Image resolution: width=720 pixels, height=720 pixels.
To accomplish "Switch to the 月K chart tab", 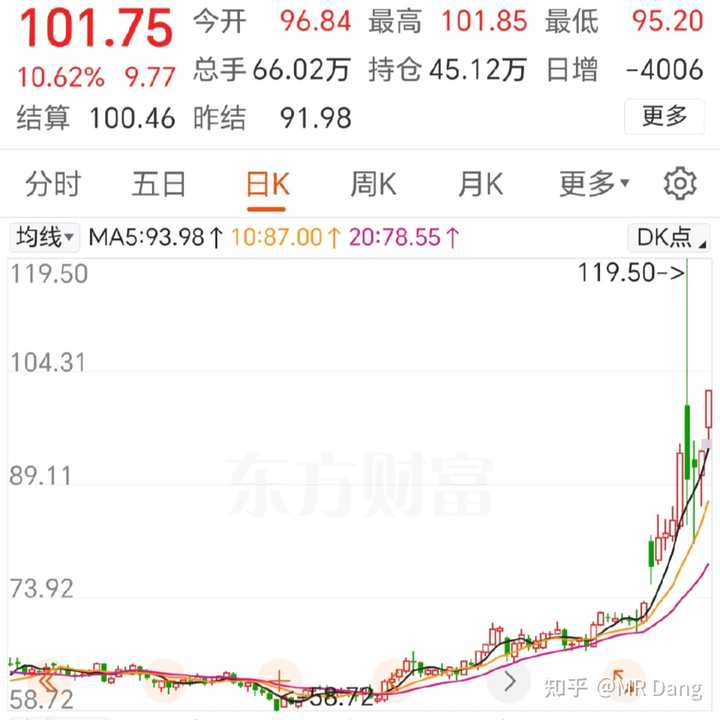I will (x=480, y=184).
